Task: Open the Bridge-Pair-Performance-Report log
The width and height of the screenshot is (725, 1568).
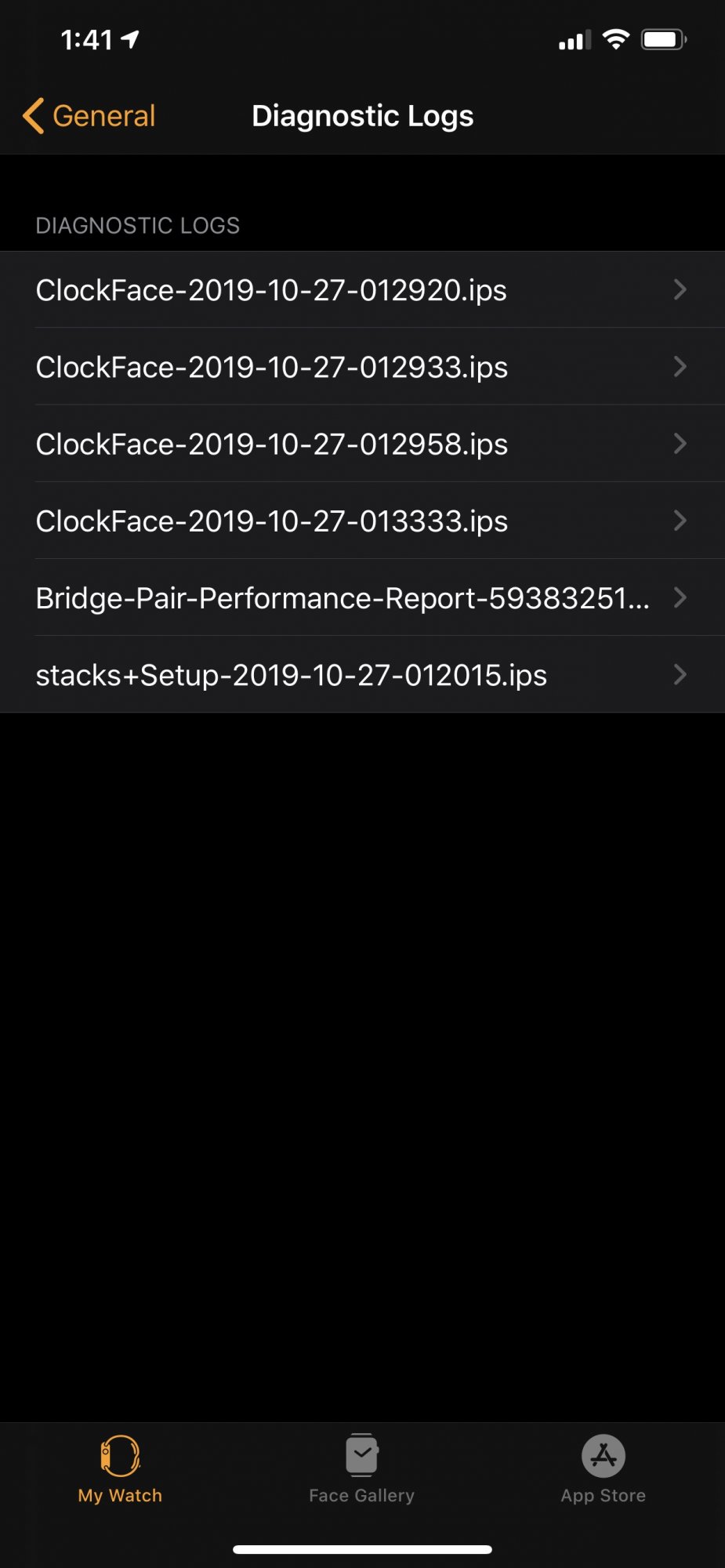Action: (362, 597)
